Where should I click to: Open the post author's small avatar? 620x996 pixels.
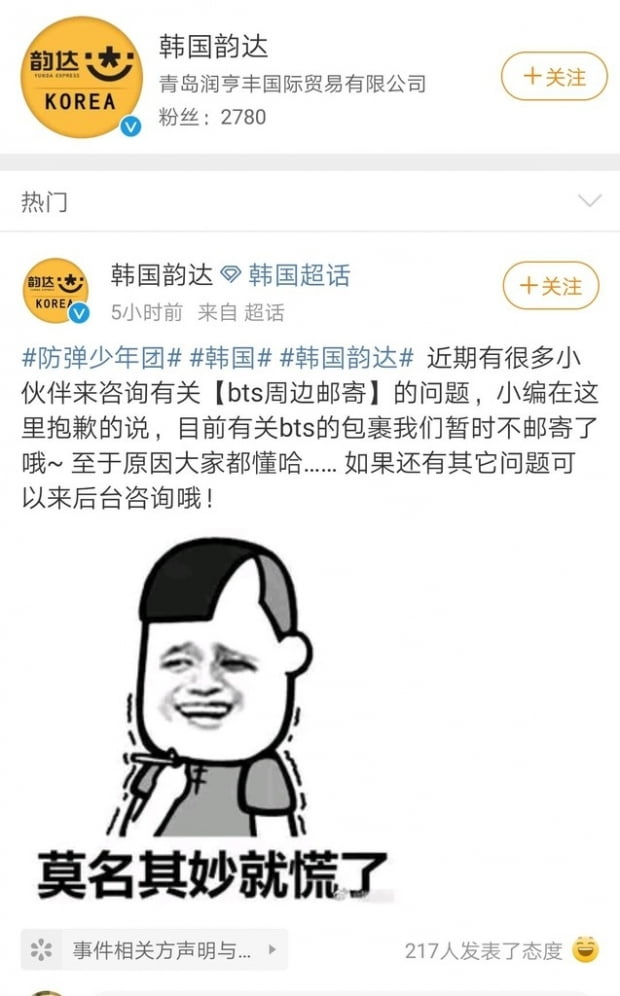[54, 290]
